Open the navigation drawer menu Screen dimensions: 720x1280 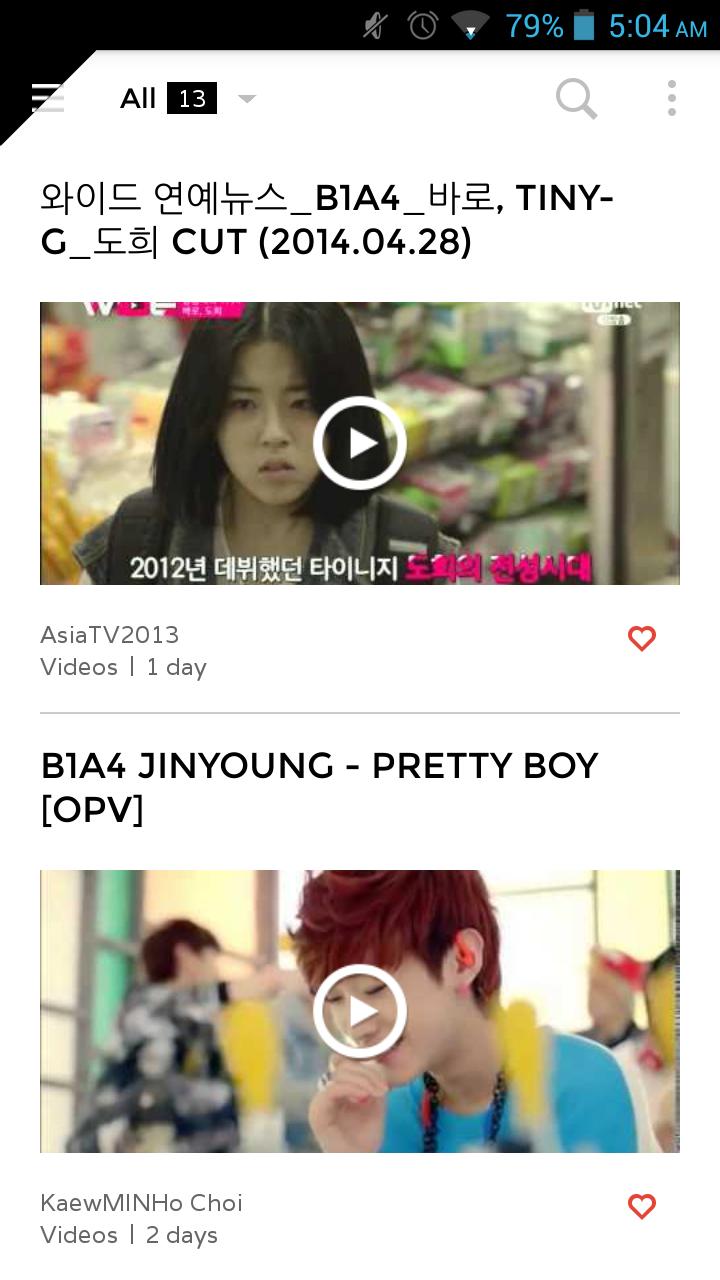(x=47, y=98)
